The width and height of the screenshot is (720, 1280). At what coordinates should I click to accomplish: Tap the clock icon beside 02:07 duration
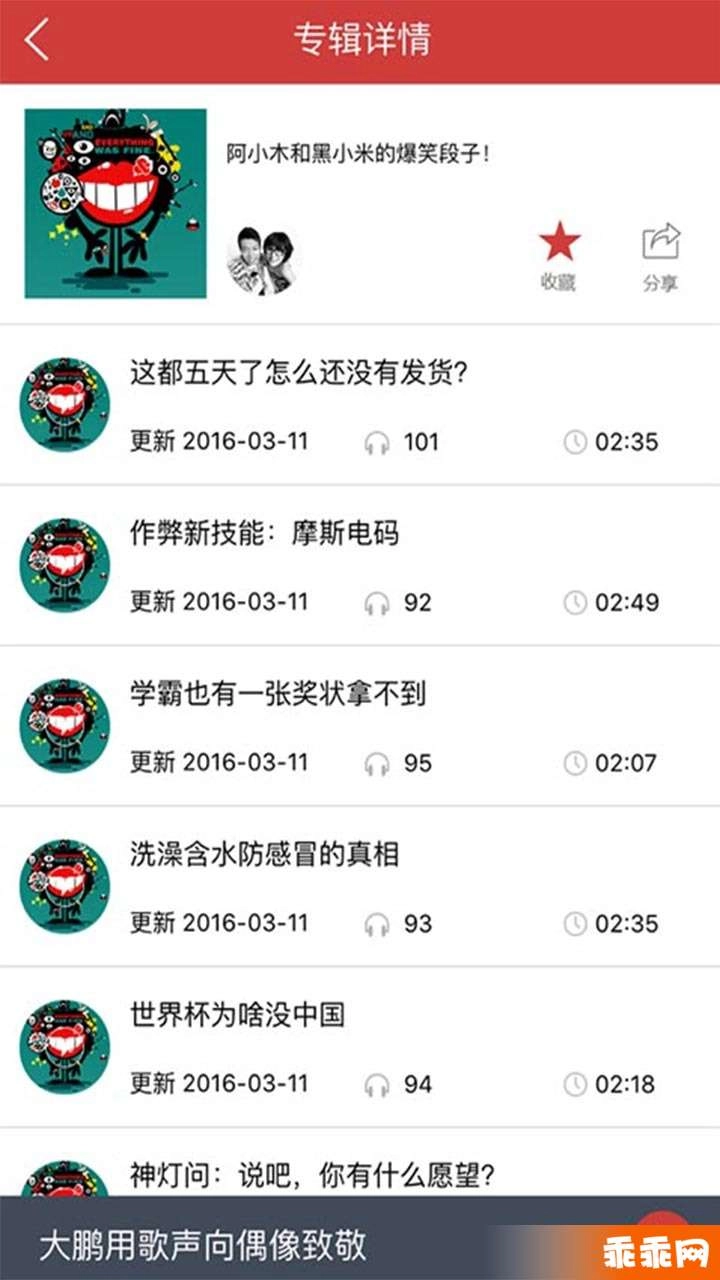pos(575,762)
